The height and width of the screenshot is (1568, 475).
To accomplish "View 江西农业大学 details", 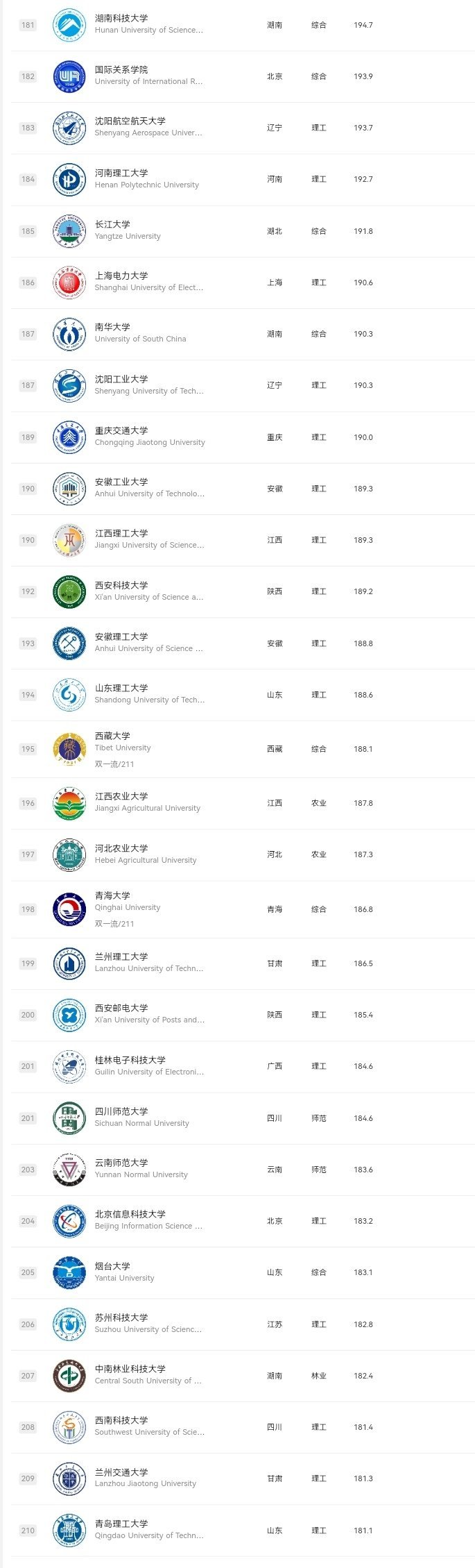I will tap(121, 797).
